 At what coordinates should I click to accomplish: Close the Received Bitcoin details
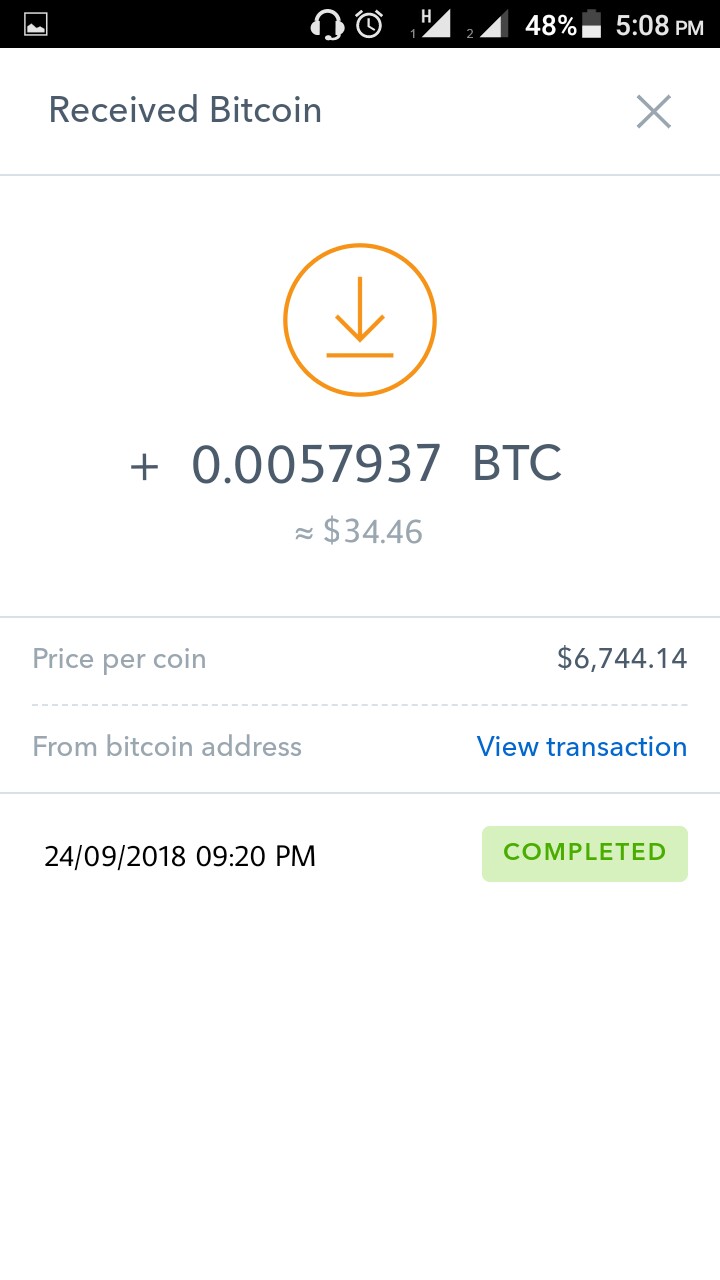pos(653,111)
